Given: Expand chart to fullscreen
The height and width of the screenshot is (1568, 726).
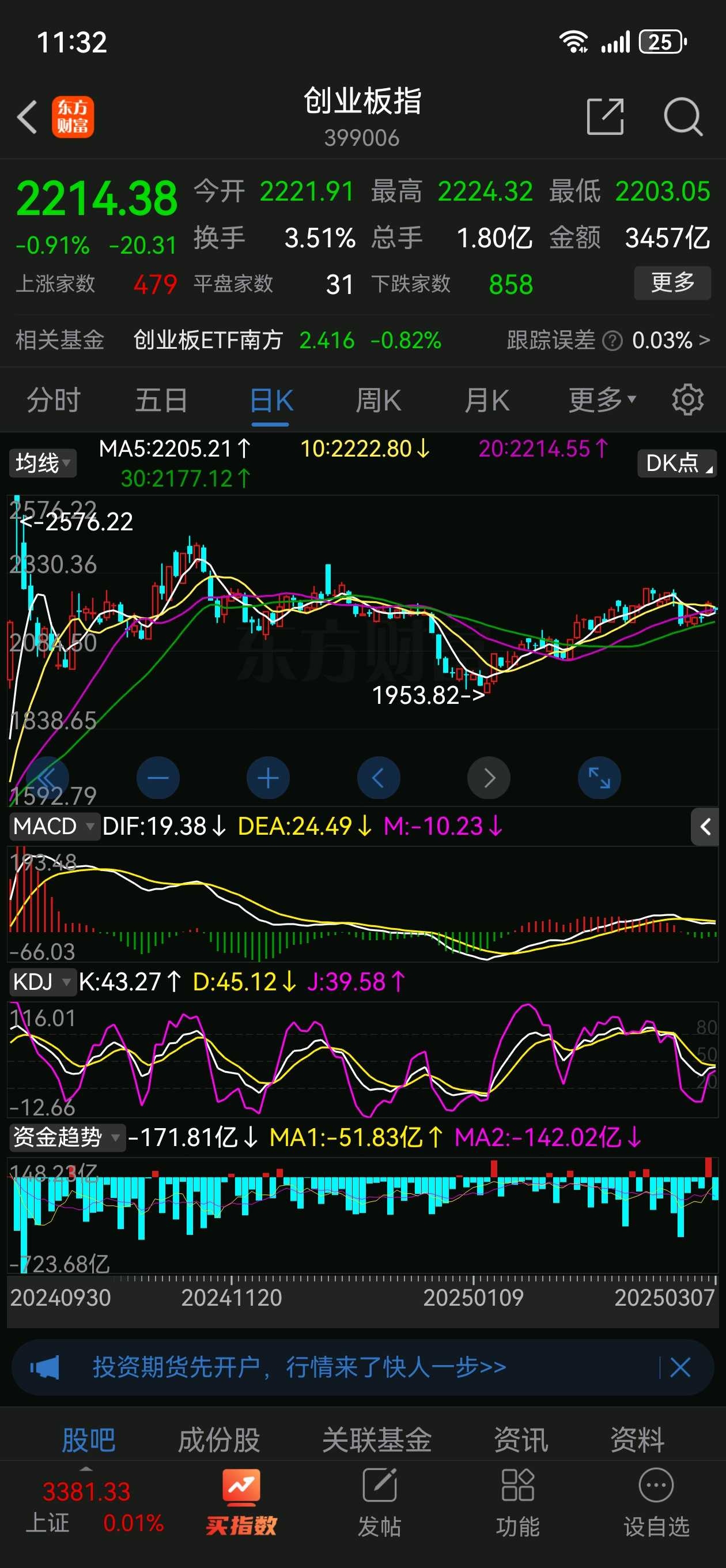Looking at the screenshot, I should [x=599, y=778].
